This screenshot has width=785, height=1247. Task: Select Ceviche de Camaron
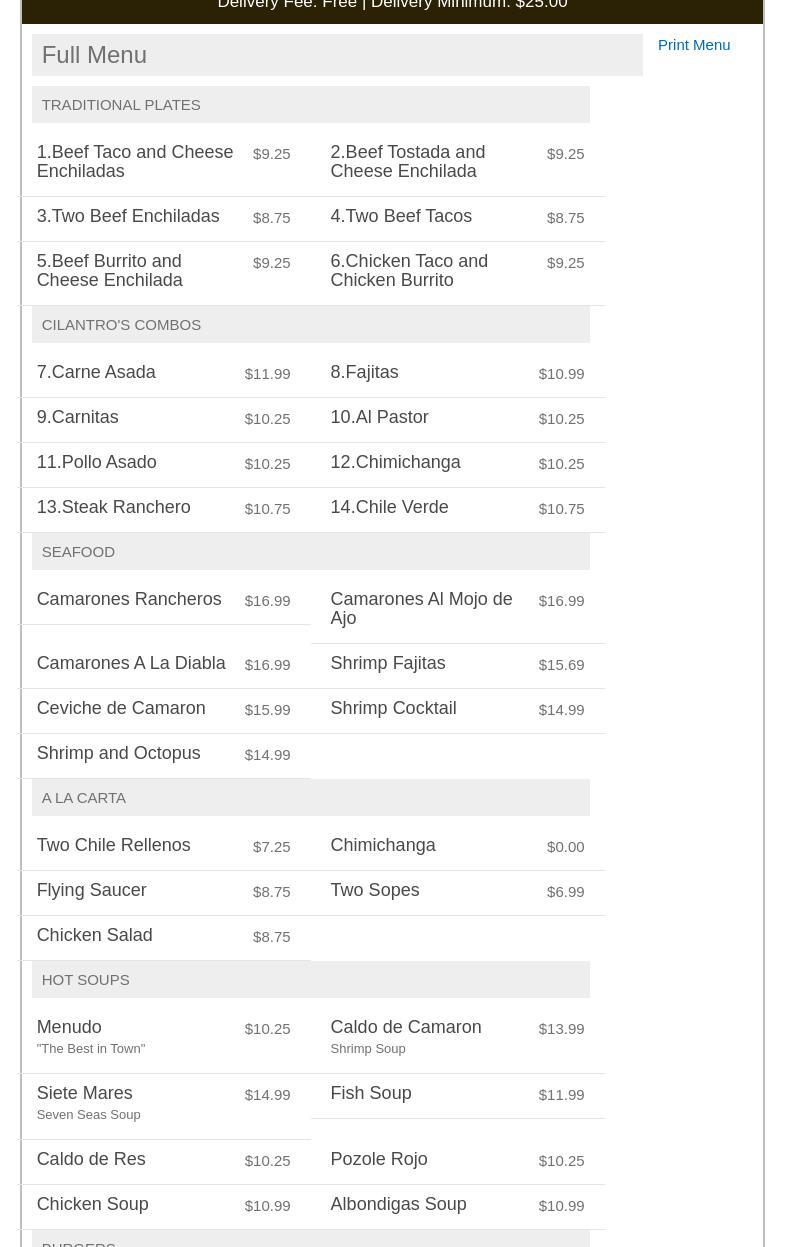tap(121, 709)
